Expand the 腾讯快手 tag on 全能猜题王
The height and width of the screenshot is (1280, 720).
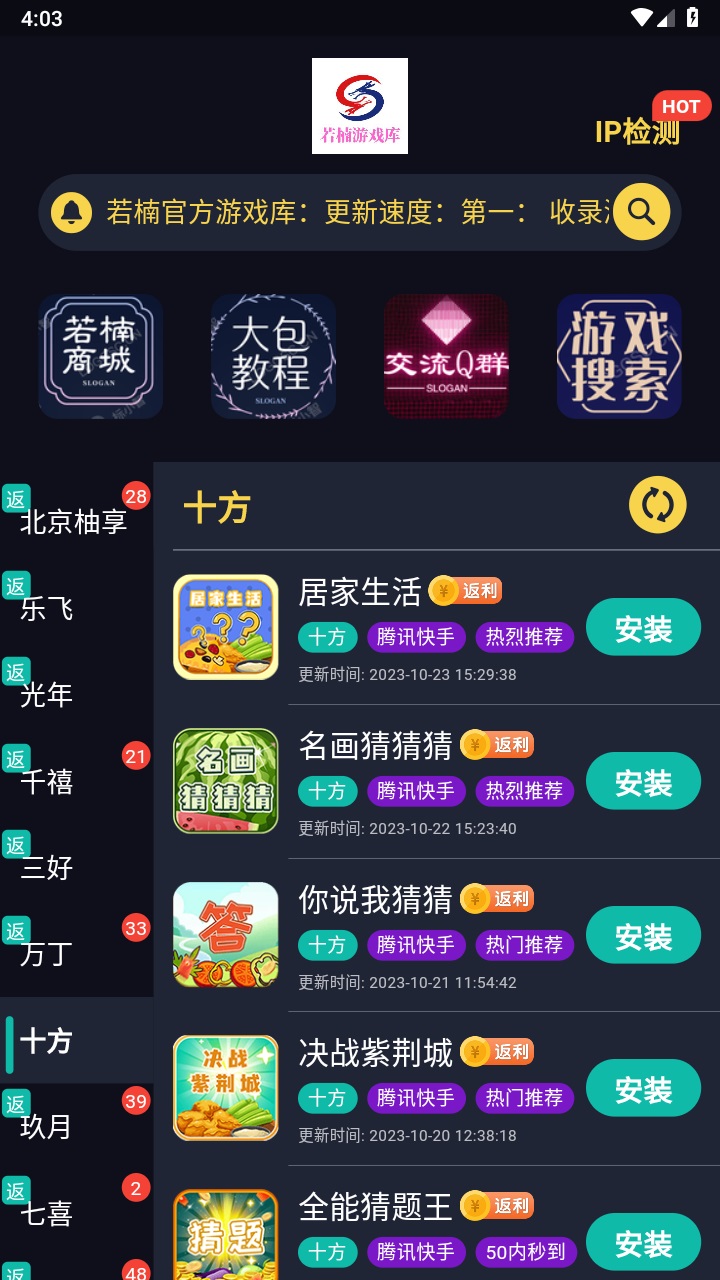[x=417, y=1252]
